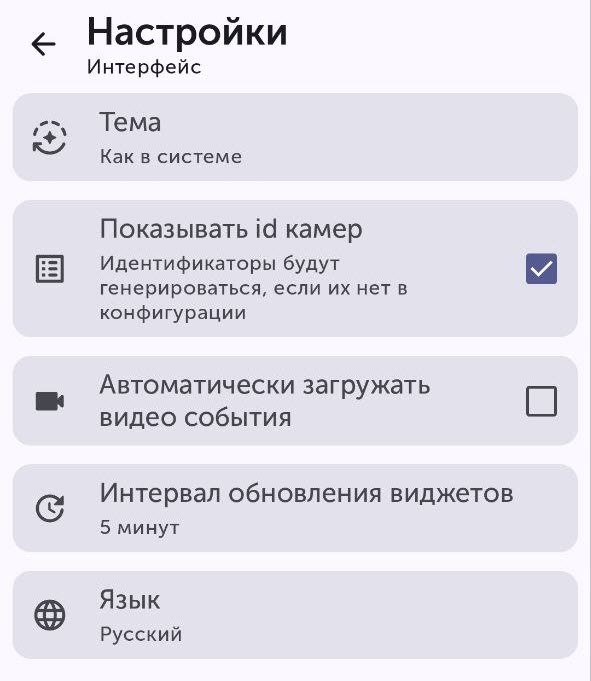Enable Автоматически загружать видео события checkbox
The height and width of the screenshot is (681, 591).
(x=541, y=401)
